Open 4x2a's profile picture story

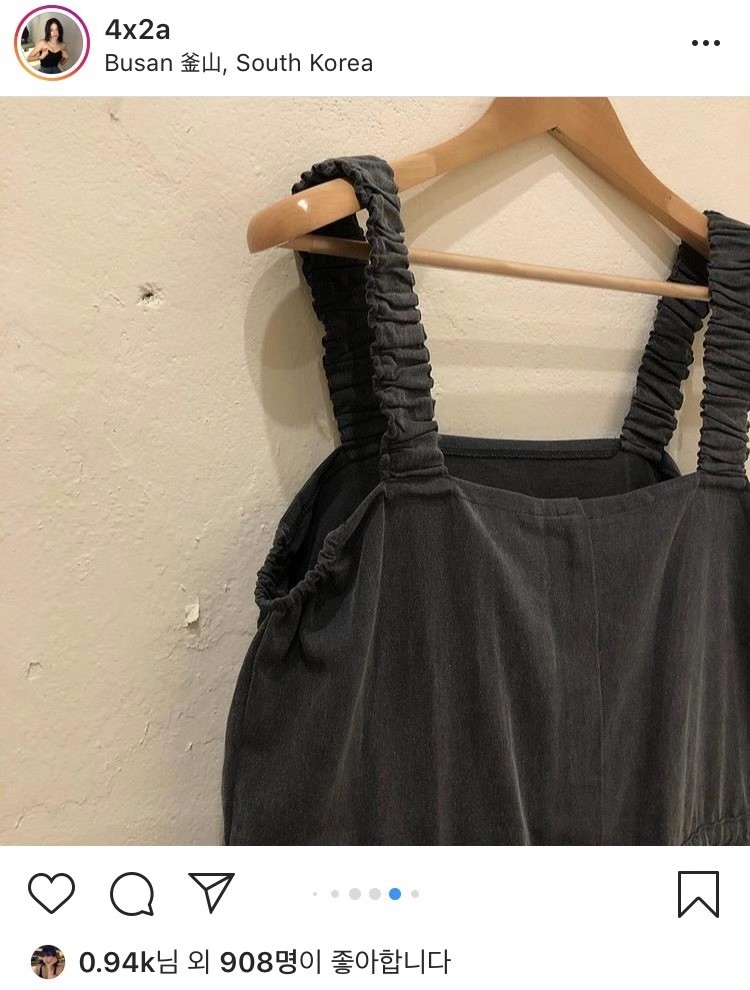[x=52, y=43]
